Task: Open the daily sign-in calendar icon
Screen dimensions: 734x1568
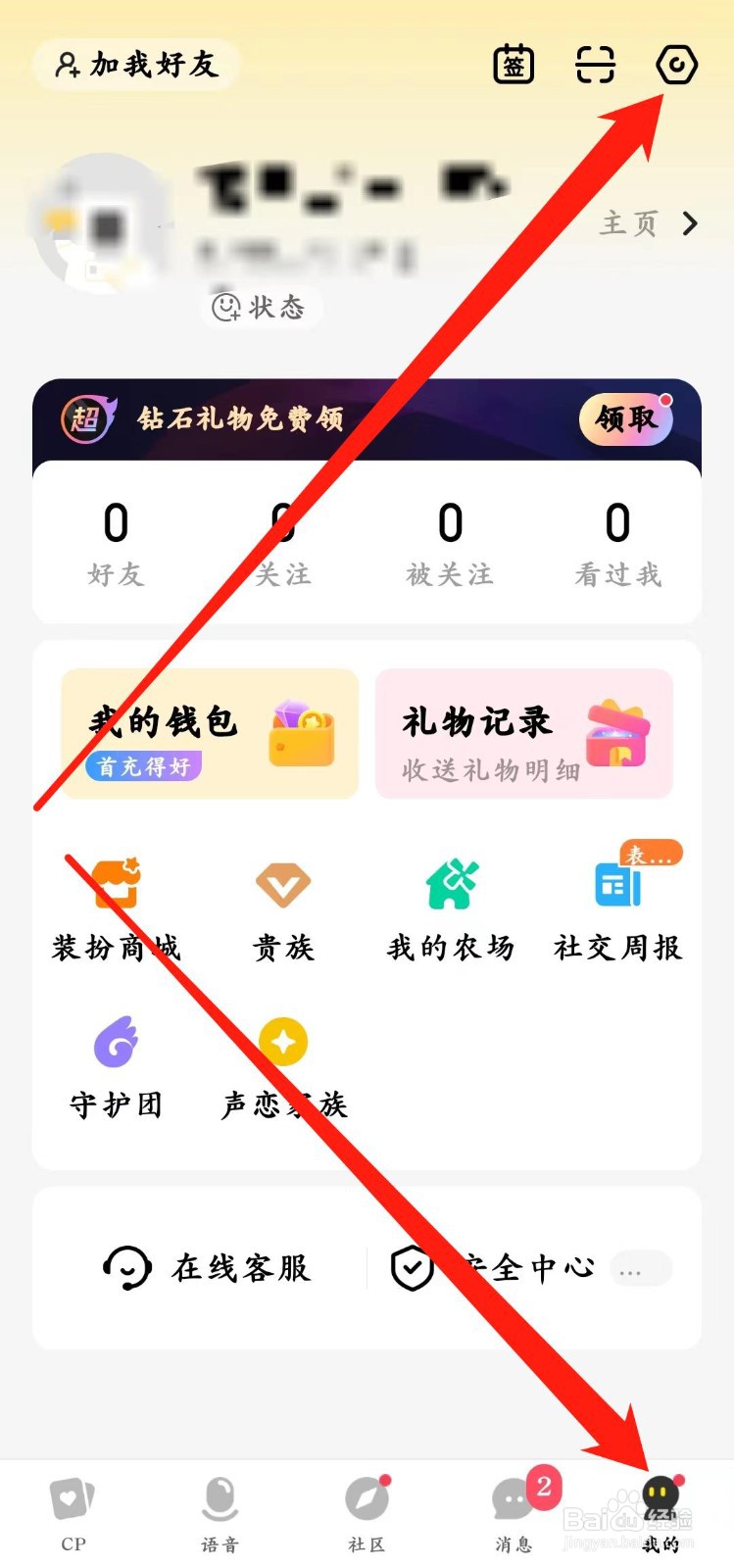Action: click(513, 64)
